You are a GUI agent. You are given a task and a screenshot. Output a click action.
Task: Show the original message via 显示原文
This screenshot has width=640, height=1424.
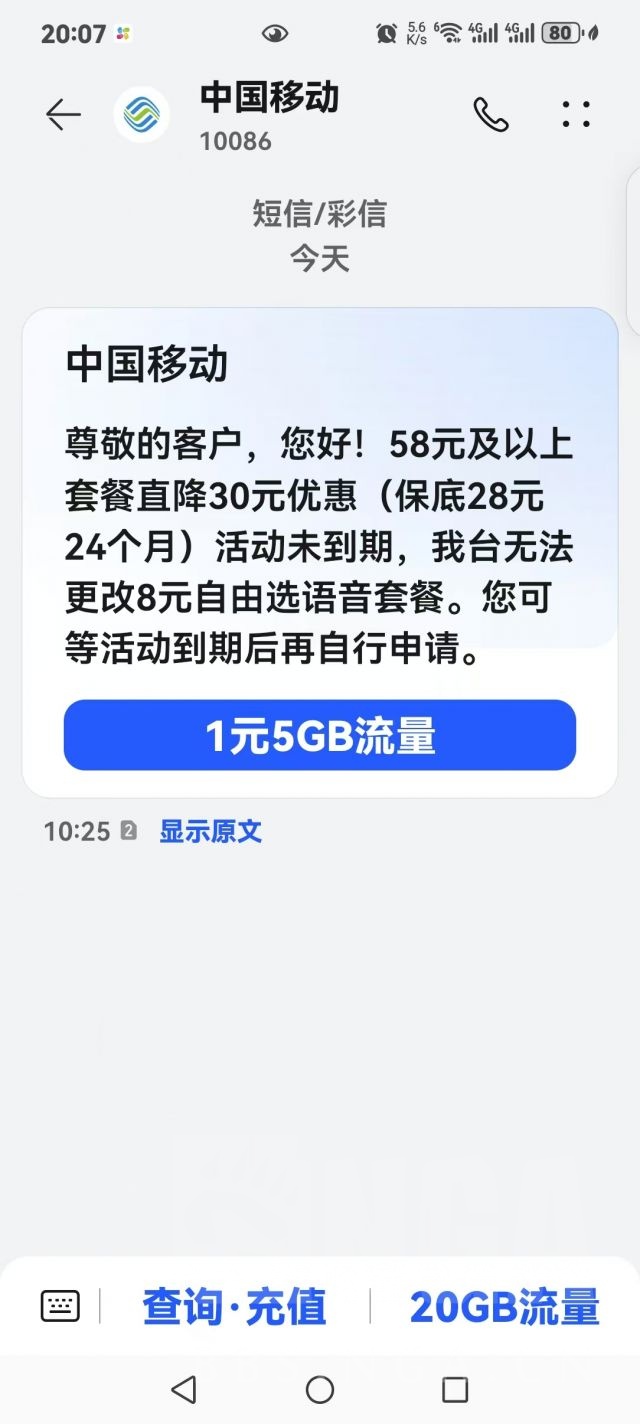[211, 831]
